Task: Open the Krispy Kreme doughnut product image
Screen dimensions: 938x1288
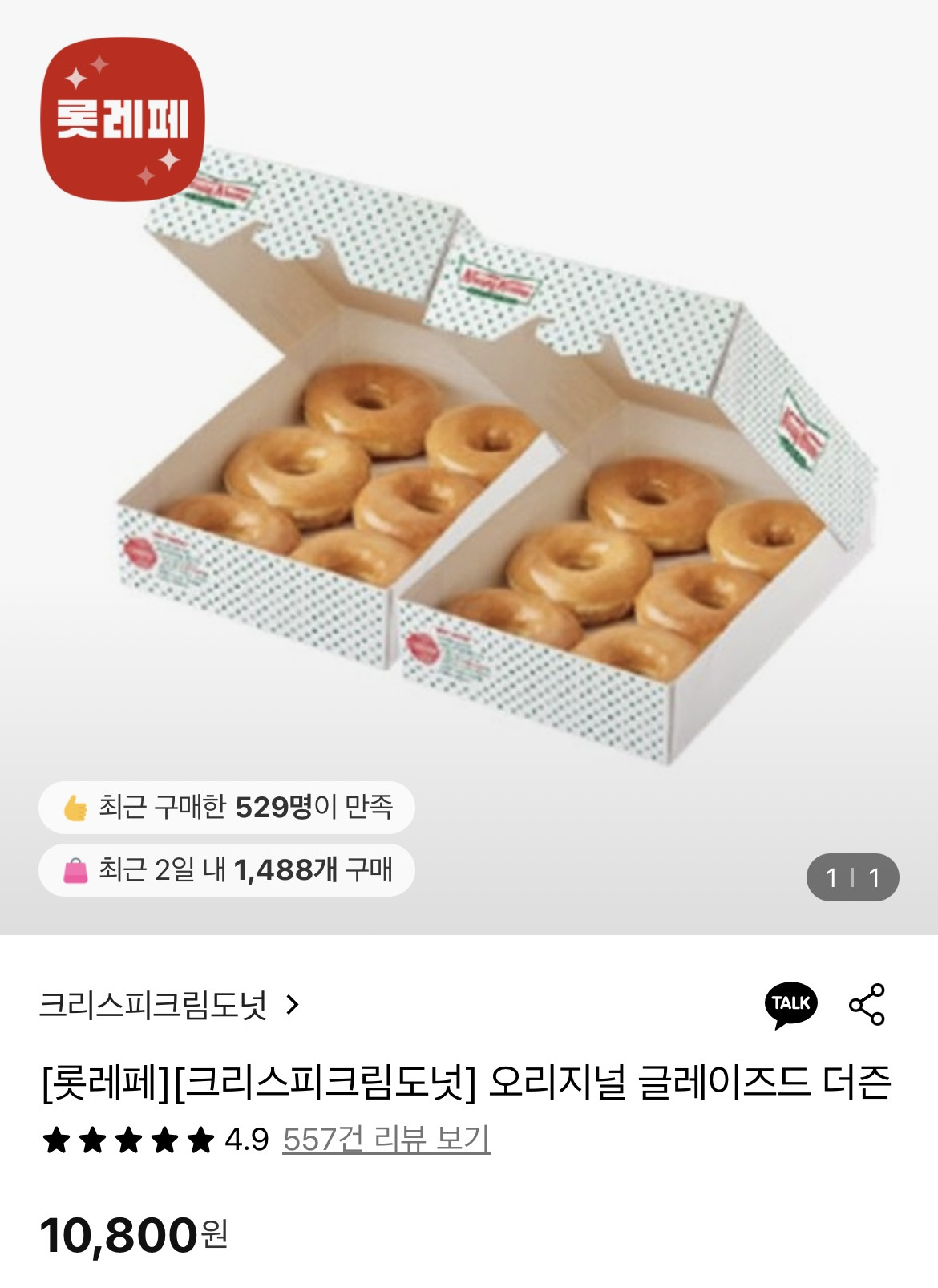Action: [497, 481]
